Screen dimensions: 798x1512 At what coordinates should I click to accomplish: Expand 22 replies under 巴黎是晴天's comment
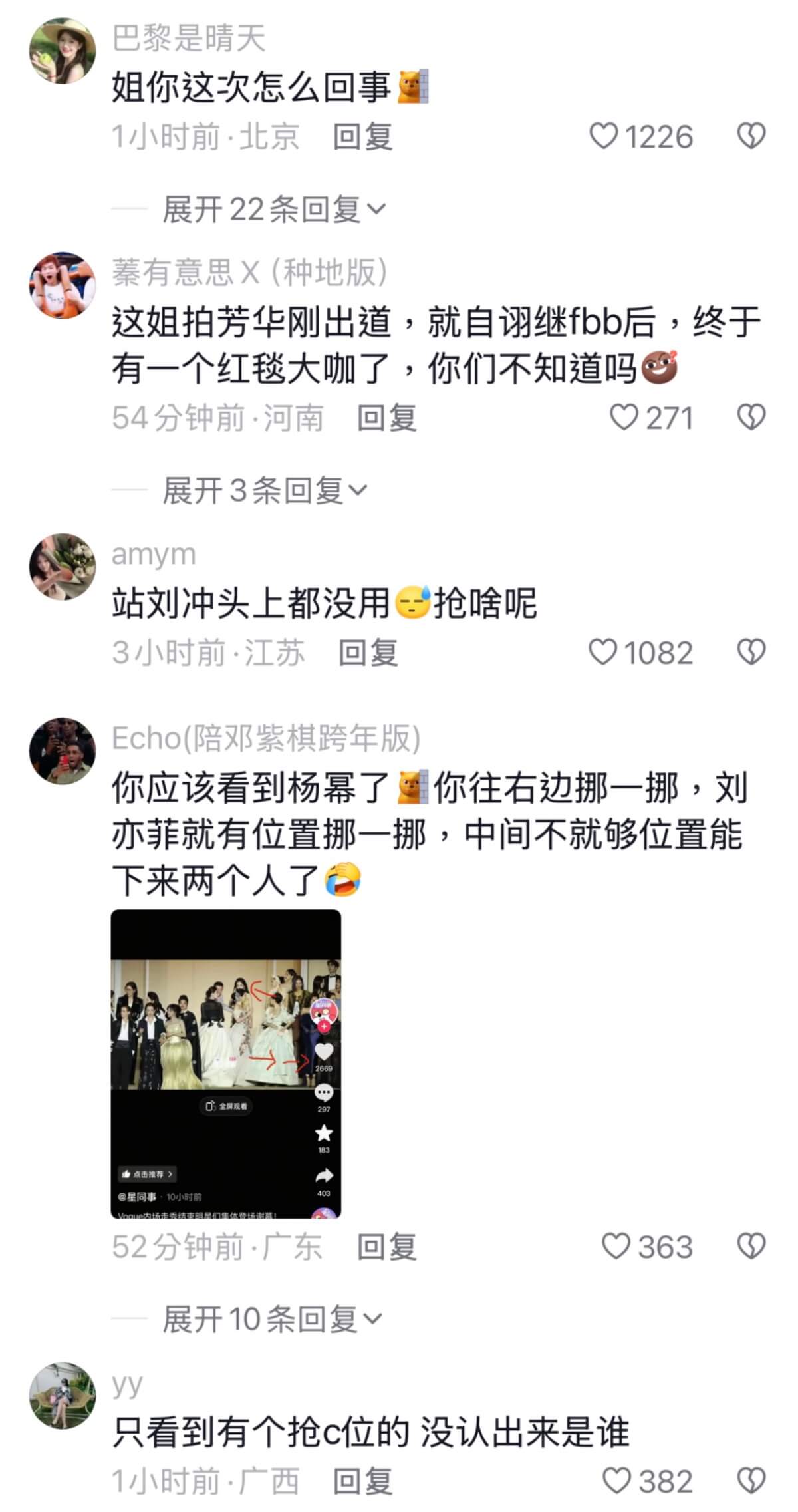pyautogui.click(x=274, y=210)
